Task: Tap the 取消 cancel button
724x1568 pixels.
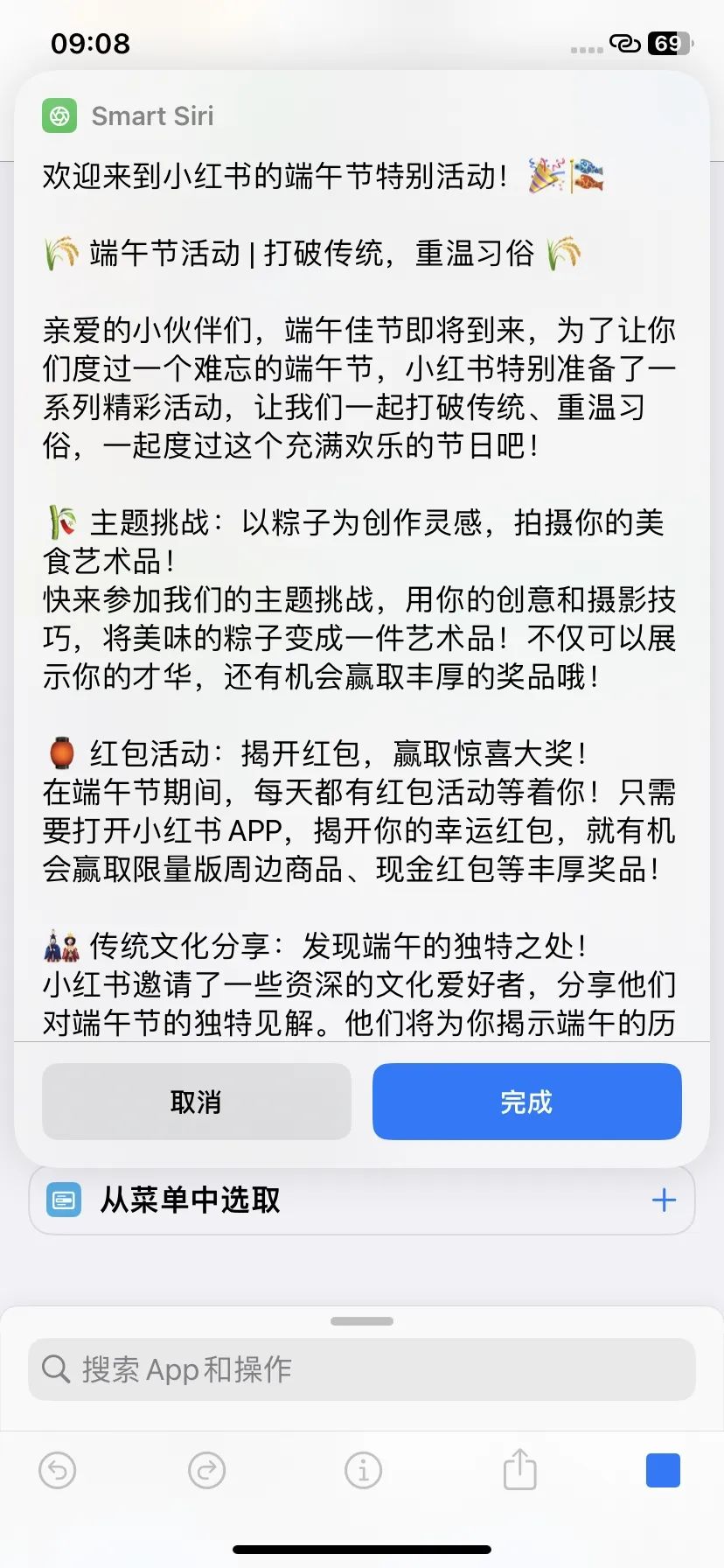Action: pyautogui.click(x=196, y=1102)
